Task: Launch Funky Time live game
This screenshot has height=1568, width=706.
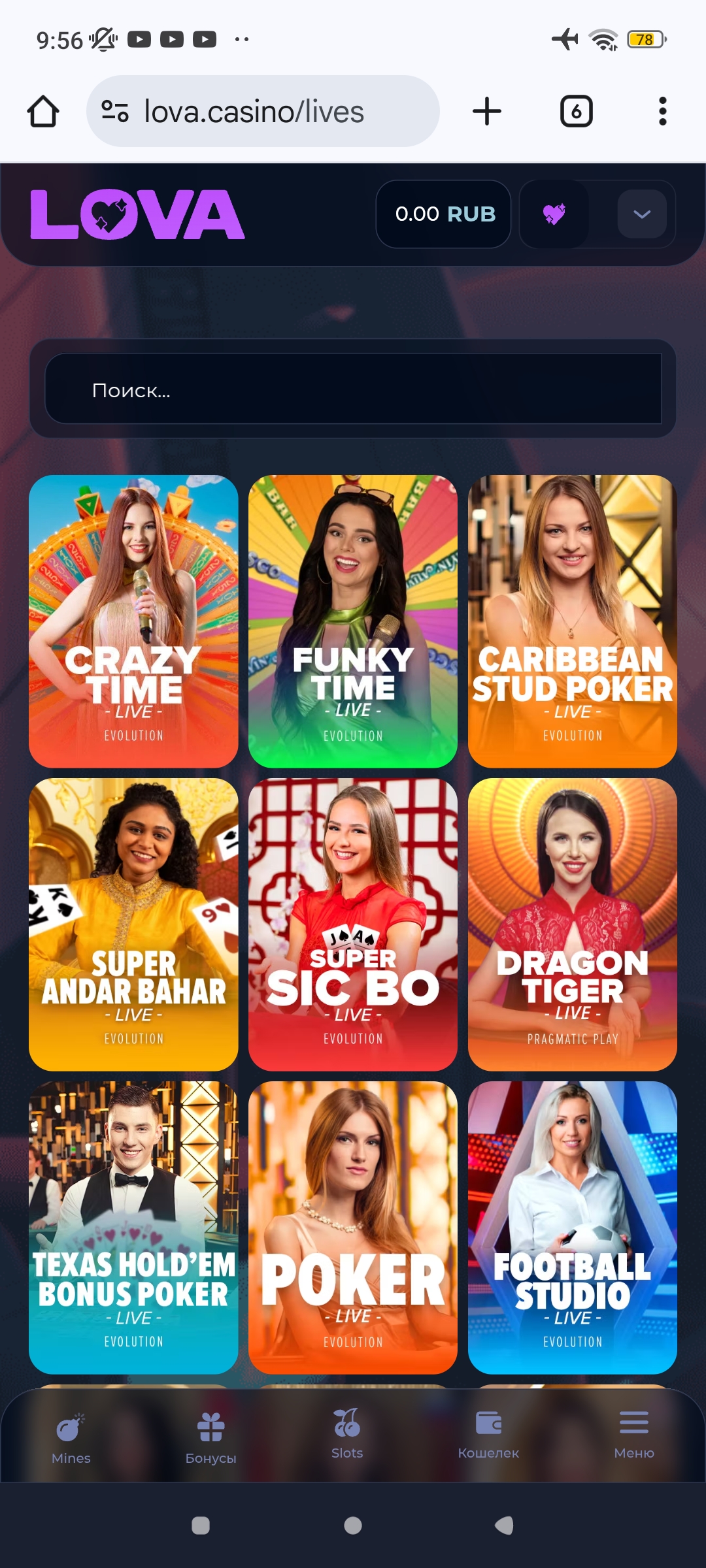Action: (353, 621)
